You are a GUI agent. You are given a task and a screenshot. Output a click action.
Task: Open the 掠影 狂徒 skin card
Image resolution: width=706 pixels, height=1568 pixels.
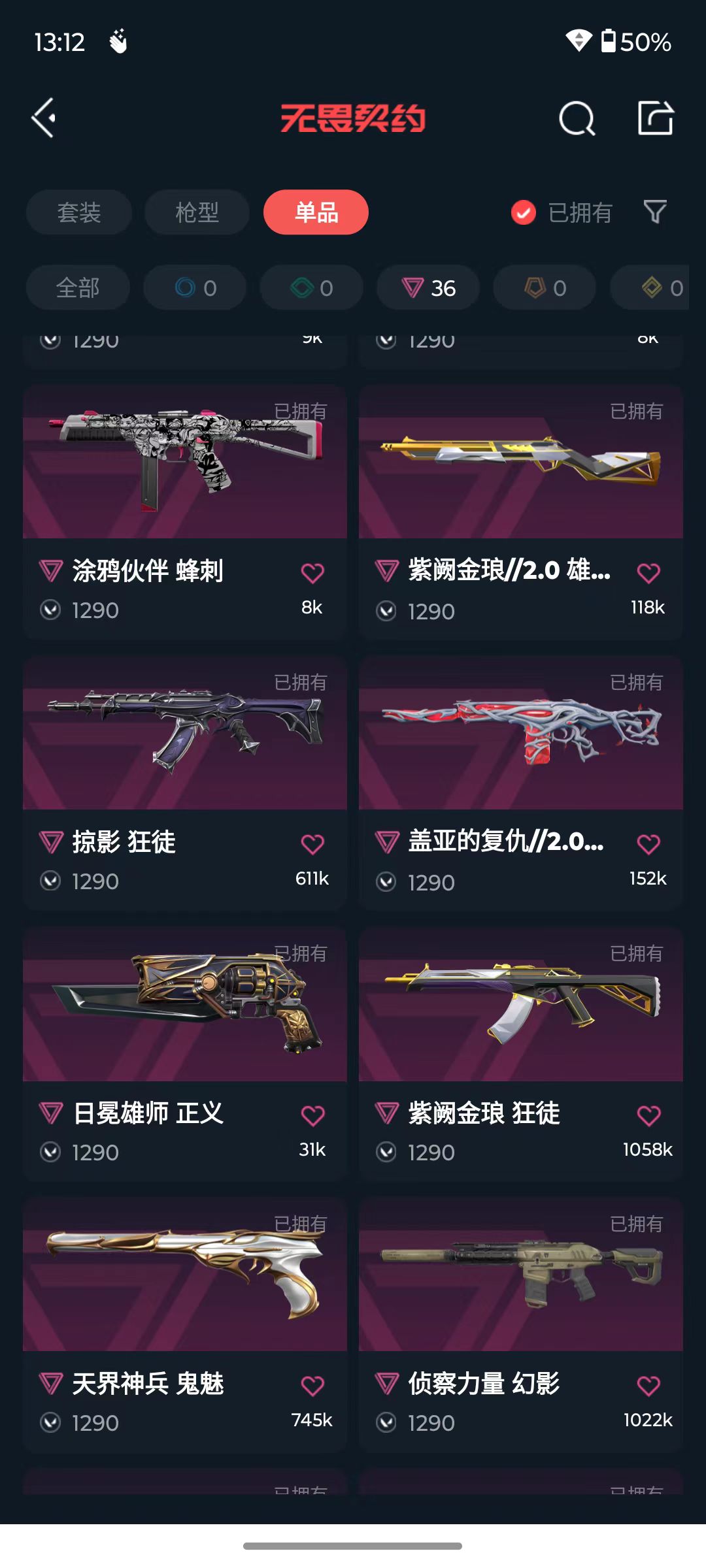click(185, 783)
